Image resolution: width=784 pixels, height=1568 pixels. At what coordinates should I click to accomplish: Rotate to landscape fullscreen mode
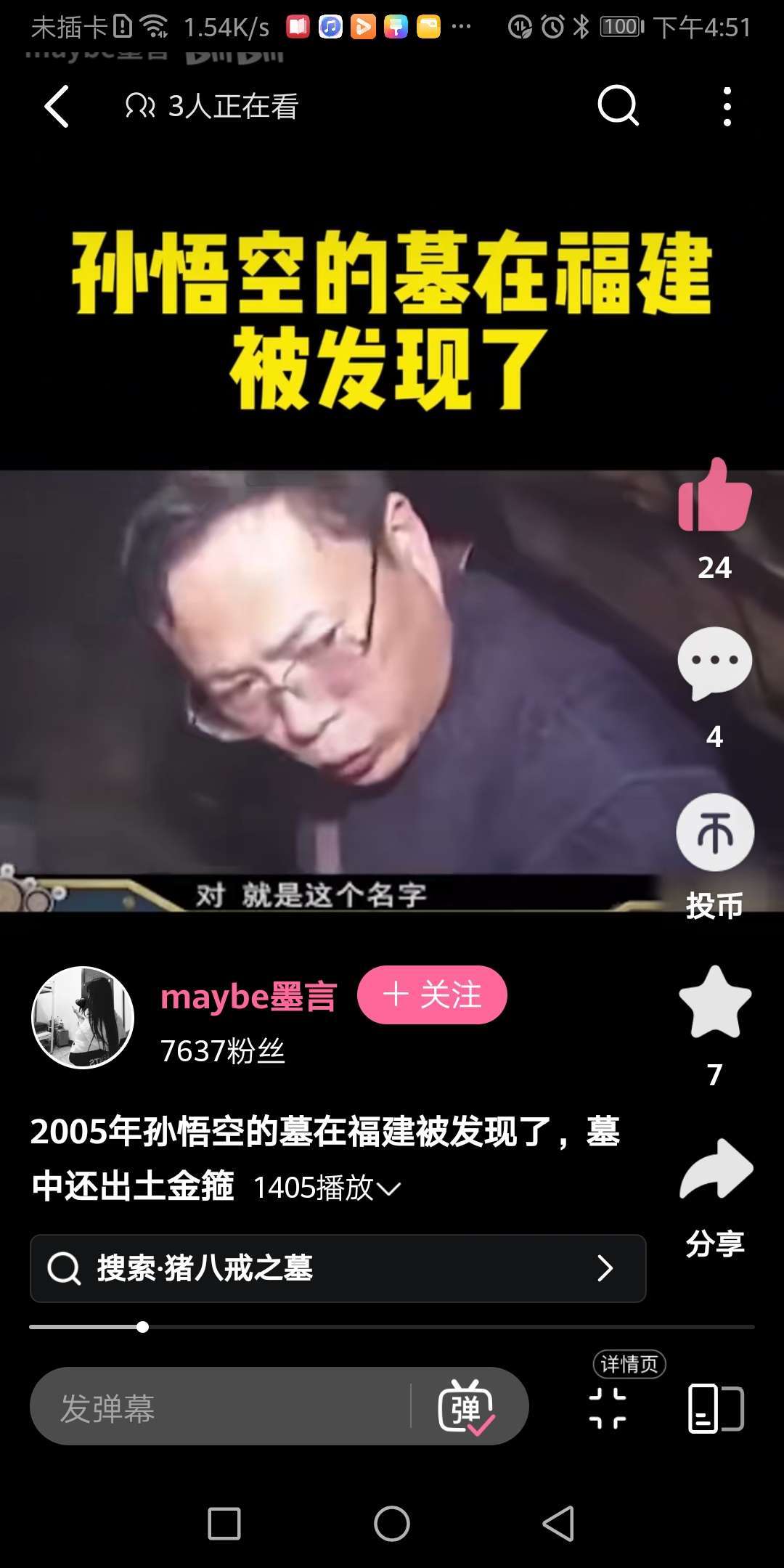[715, 1408]
